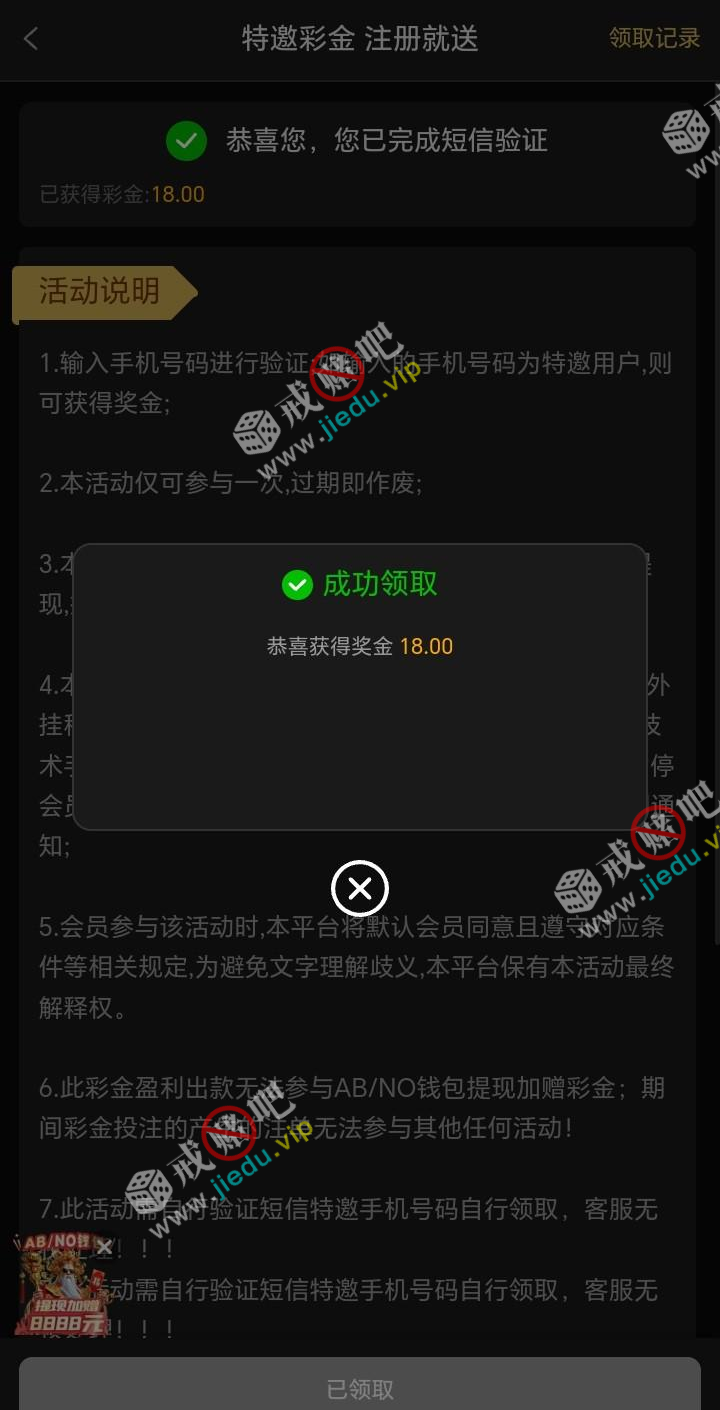720x1410 pixels.
Task: Dismiss the floating AB/NO promo banner
Action: 104,1247
